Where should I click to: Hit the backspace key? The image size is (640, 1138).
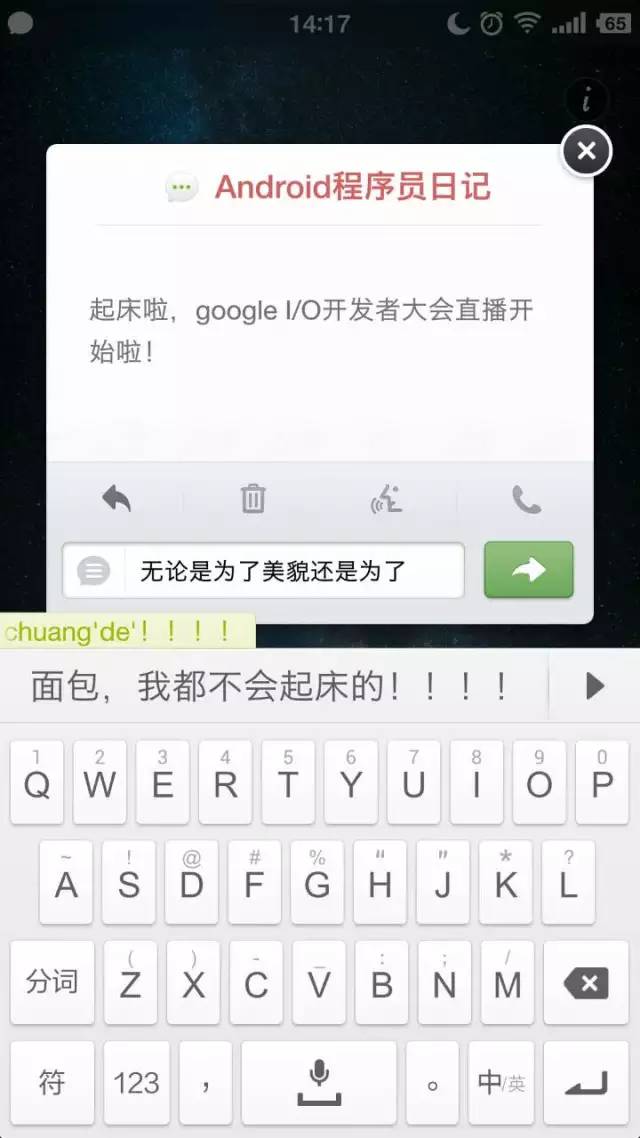point(586,983)
